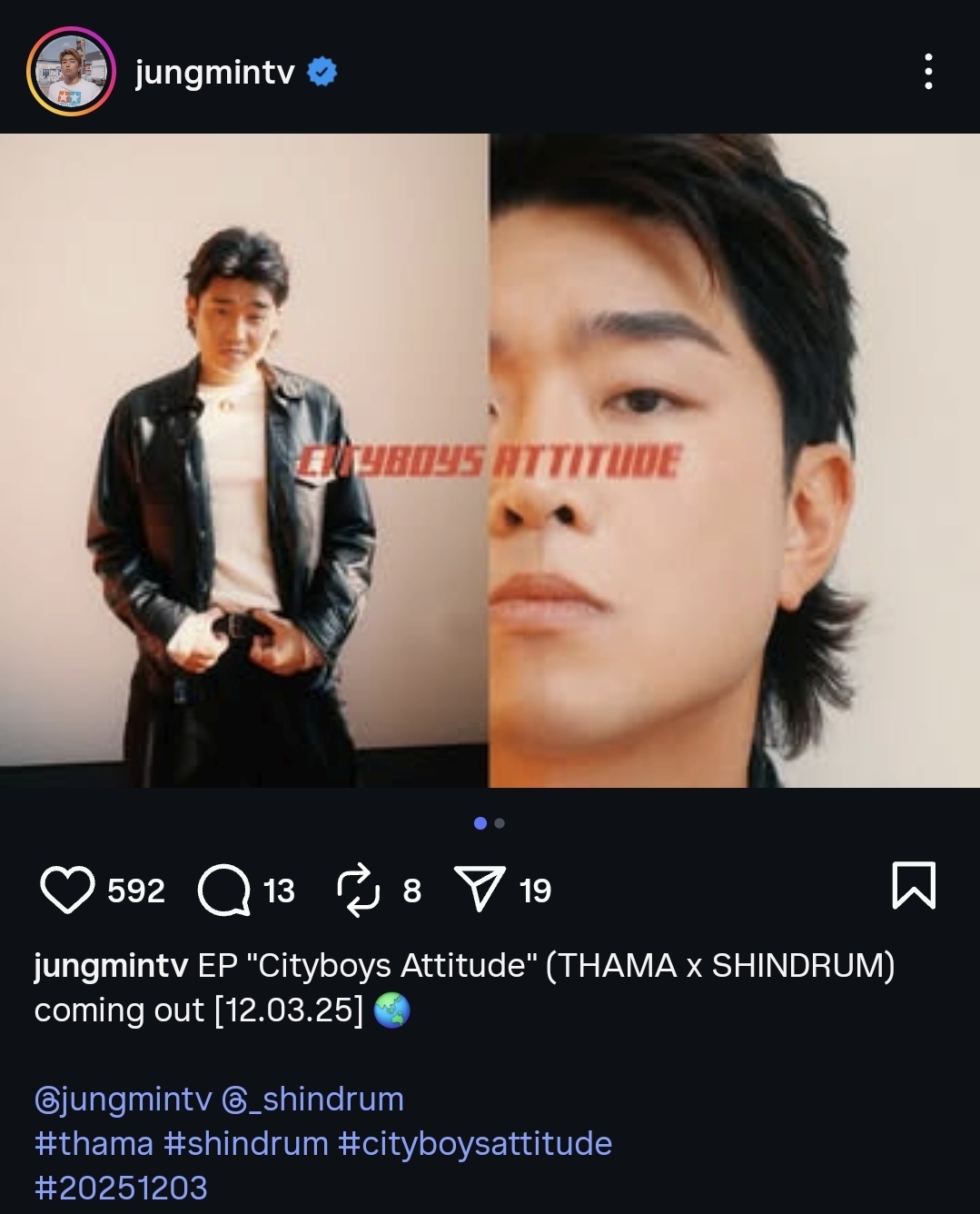Repost this post
The height and width of the screenshot is (1214, 980).
tap(357, 890)
